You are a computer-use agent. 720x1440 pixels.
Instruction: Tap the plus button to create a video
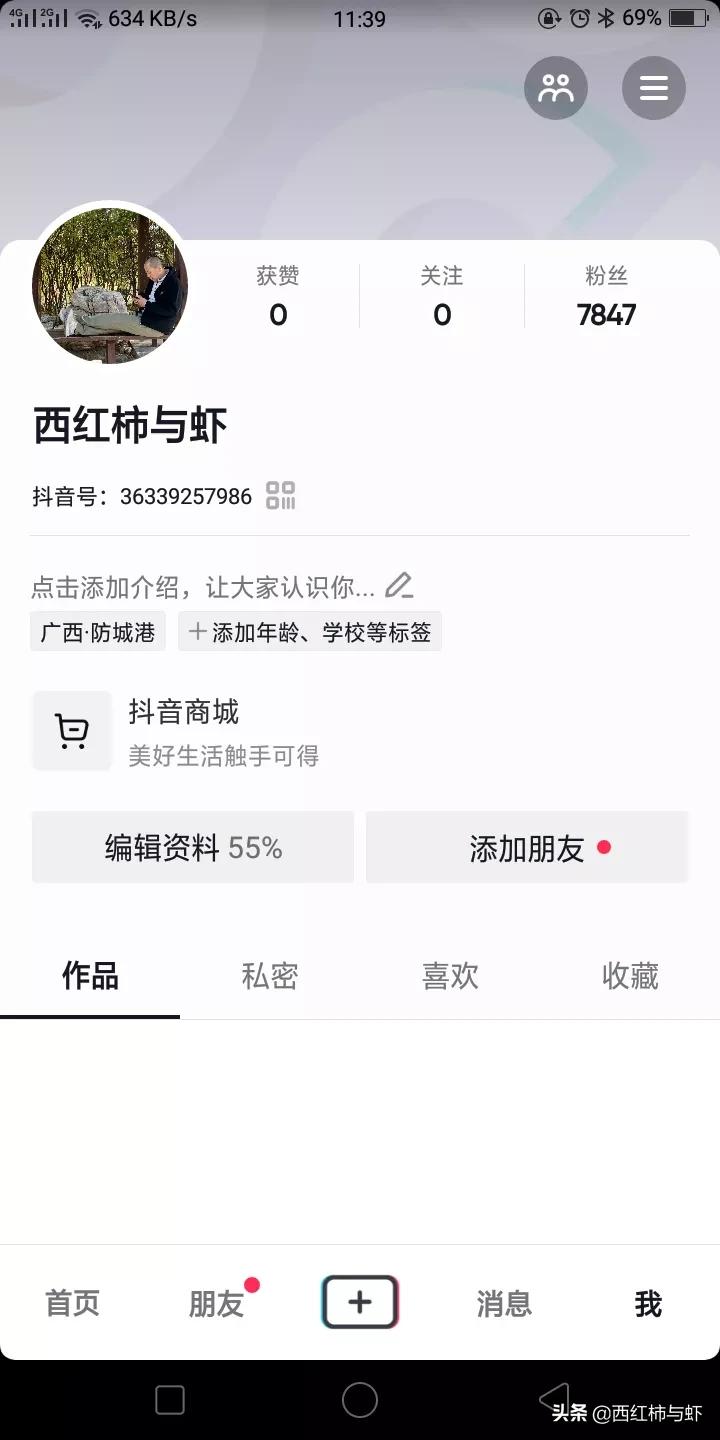[360, 1302]
